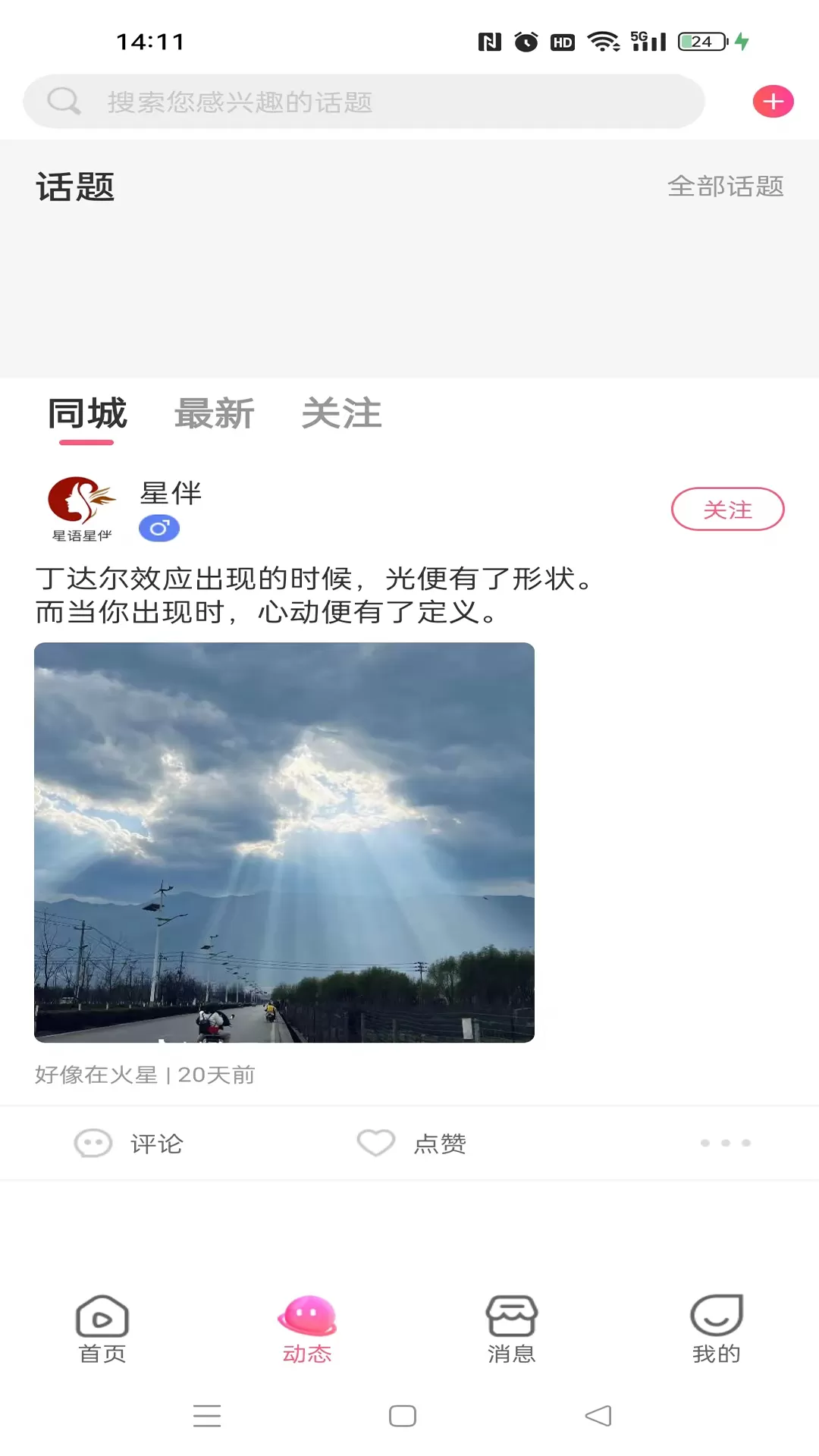The image size is (819, 1456).
Task: Tap the topic search box
Action: click(x=364, y=102)
